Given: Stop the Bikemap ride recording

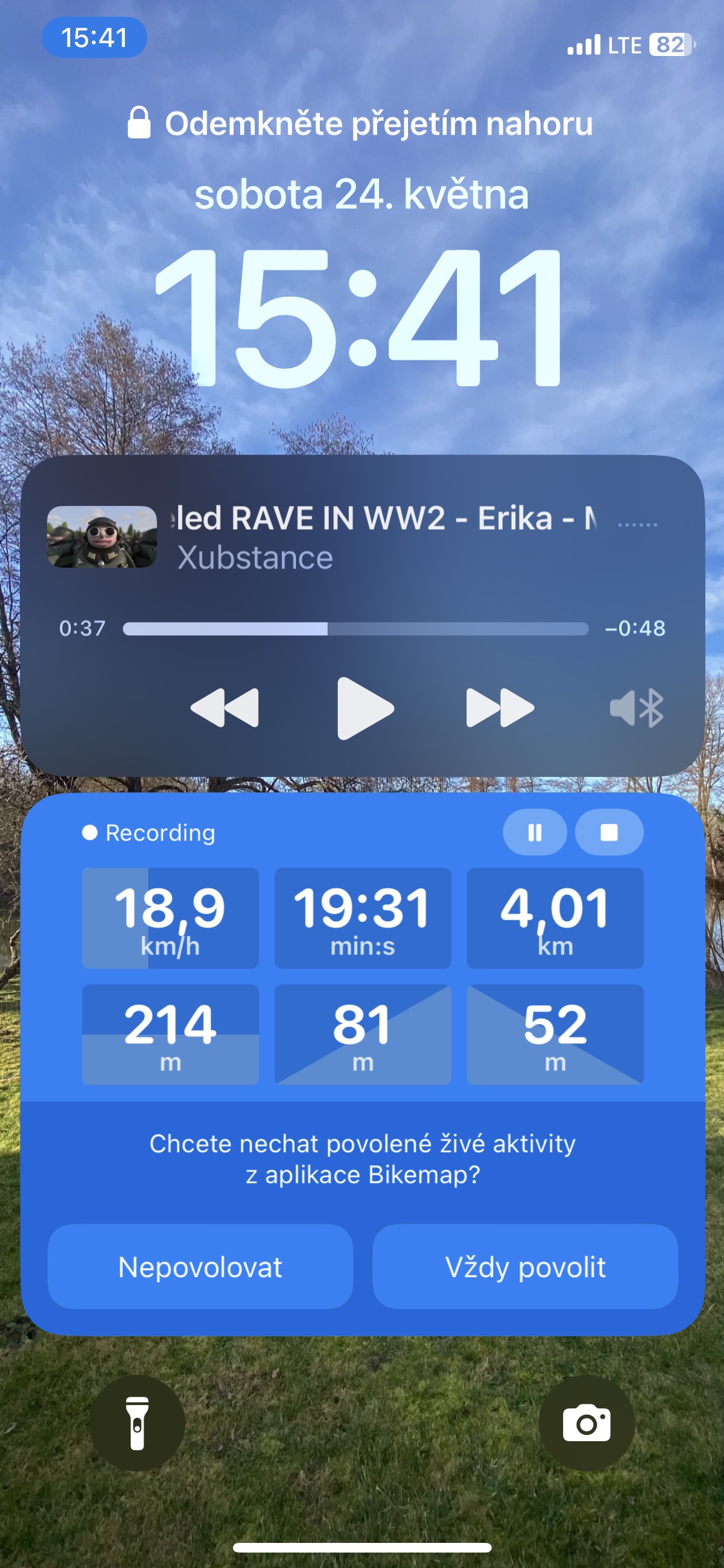Looking at the screenshot, I should [609, 832].
